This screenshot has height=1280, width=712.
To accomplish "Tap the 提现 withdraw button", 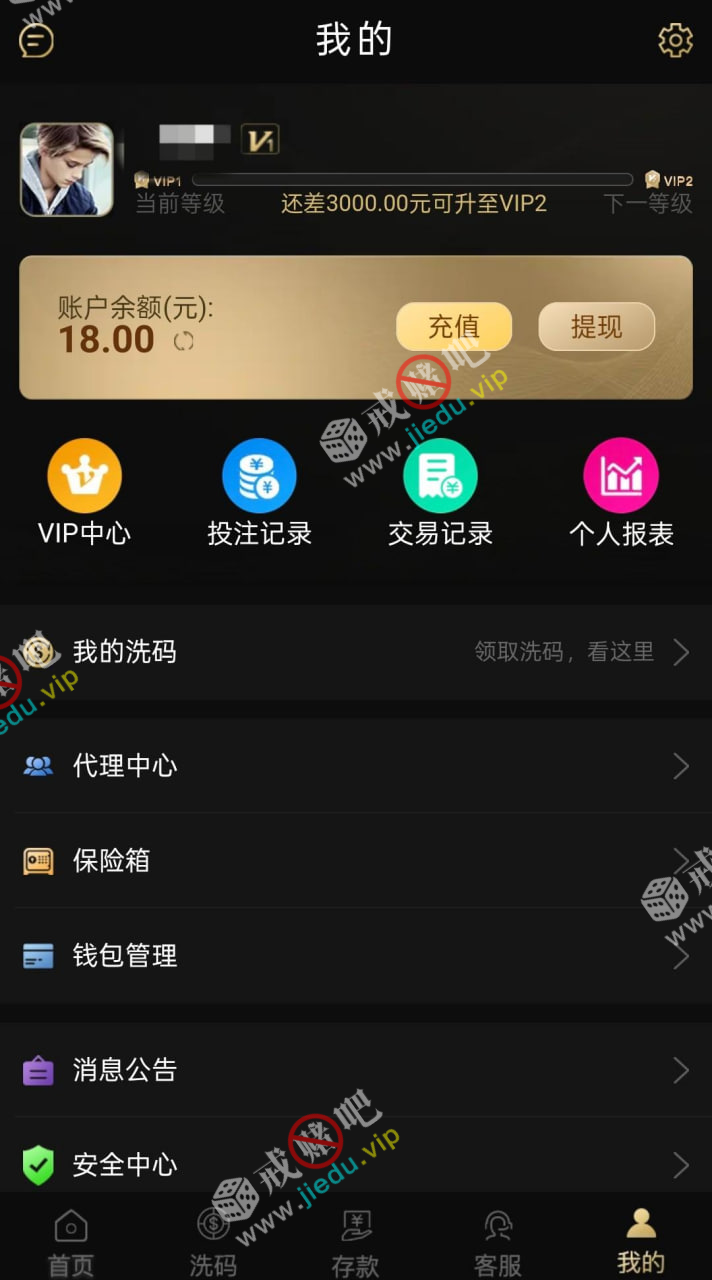I will pyautogui.click(x=596, y=327).
